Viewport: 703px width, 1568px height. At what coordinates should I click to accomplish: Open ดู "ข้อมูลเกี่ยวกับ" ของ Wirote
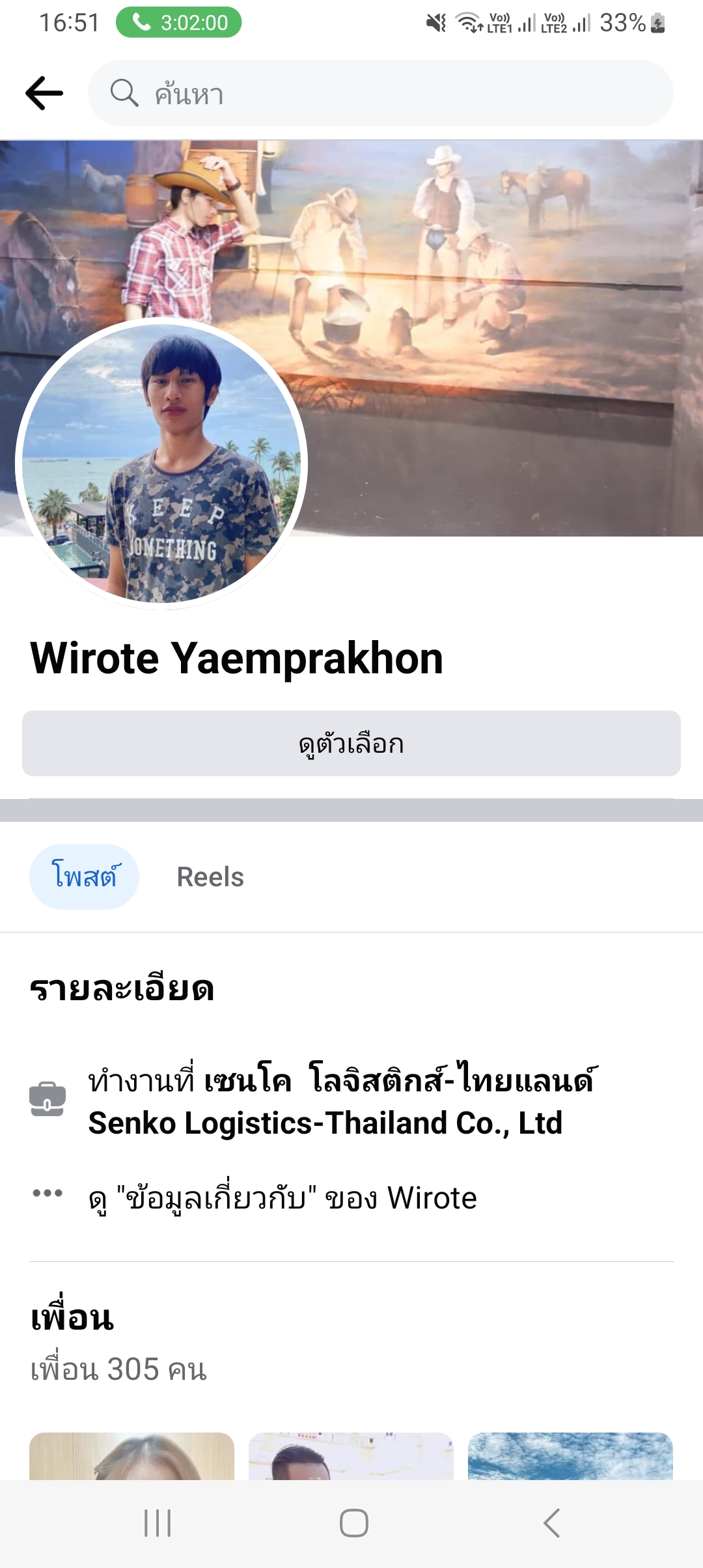click(x=283, y=1197)
